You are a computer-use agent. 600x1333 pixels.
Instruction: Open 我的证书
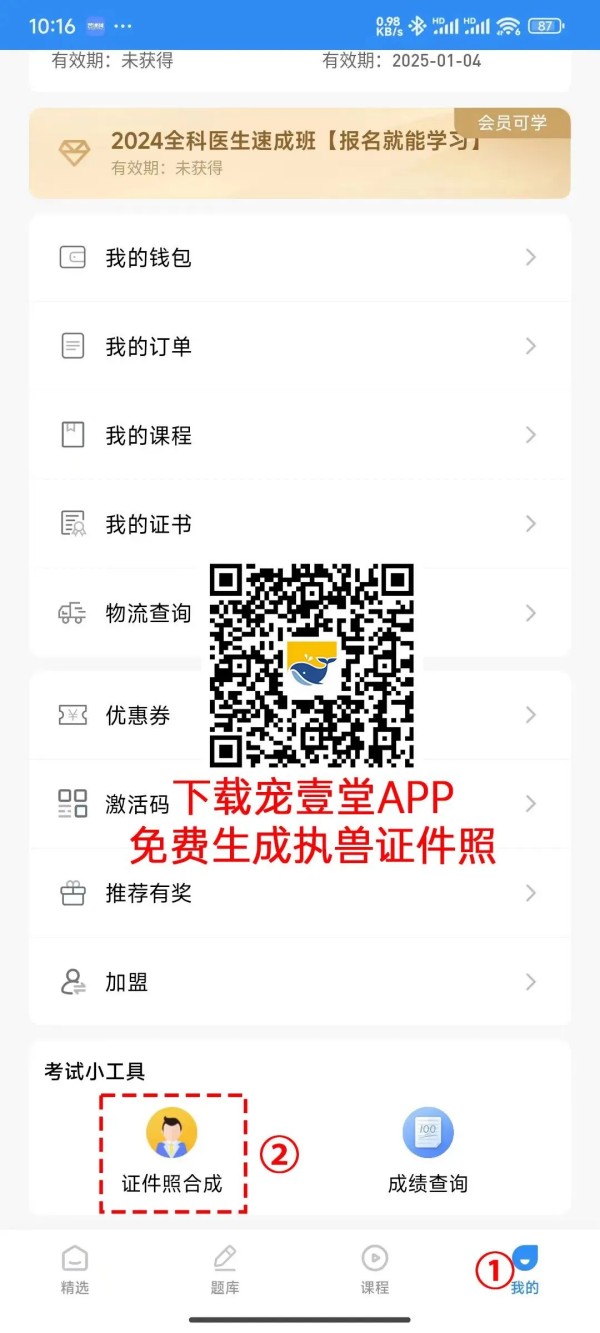(300, 524)
